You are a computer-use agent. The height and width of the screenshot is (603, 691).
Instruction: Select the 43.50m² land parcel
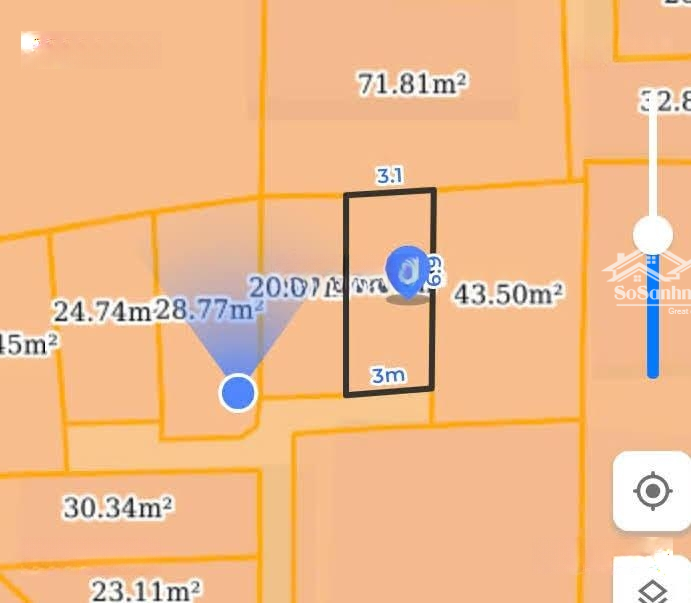(508, 294)
